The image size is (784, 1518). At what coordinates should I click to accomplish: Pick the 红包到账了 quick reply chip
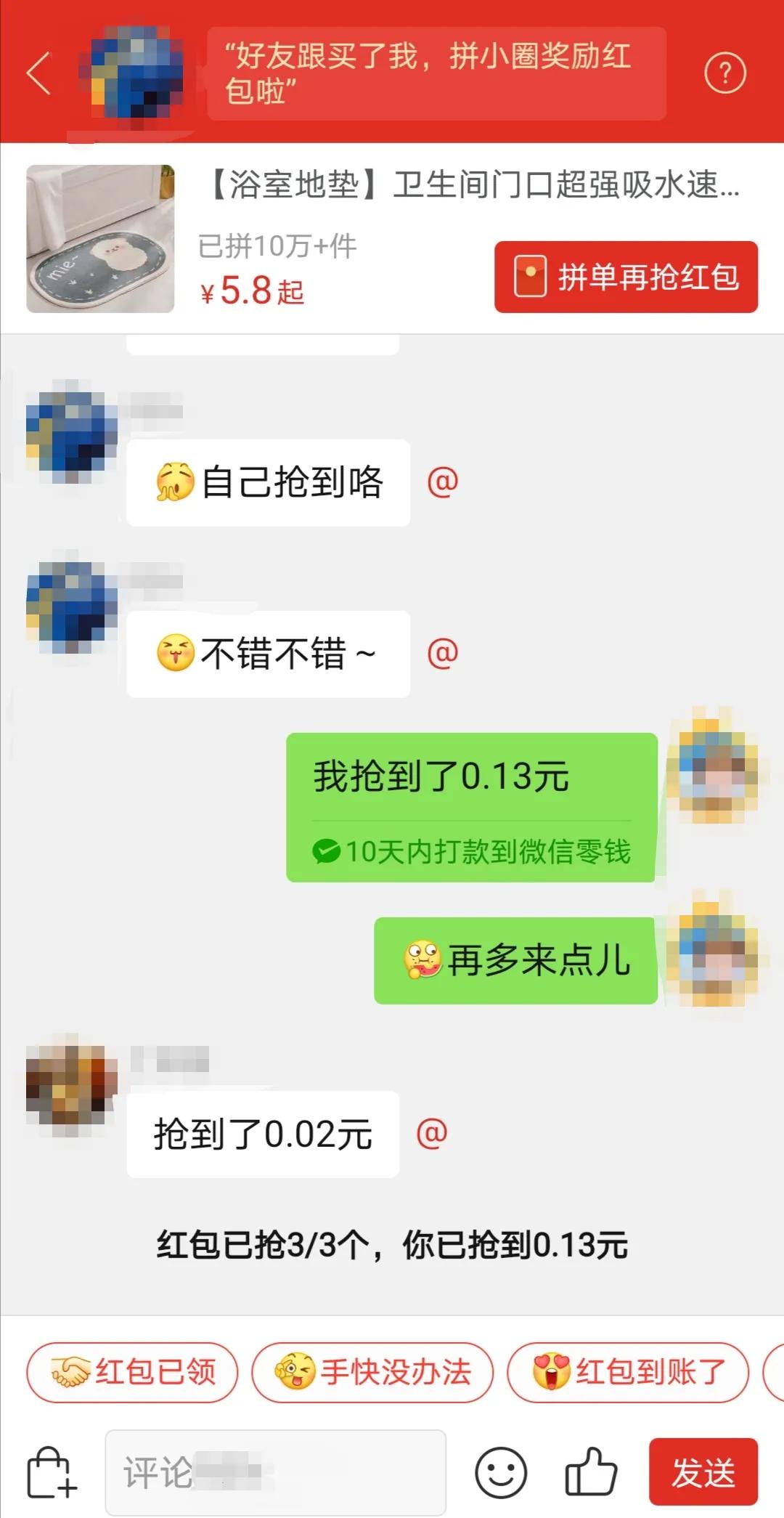[x=628, y=1372]
